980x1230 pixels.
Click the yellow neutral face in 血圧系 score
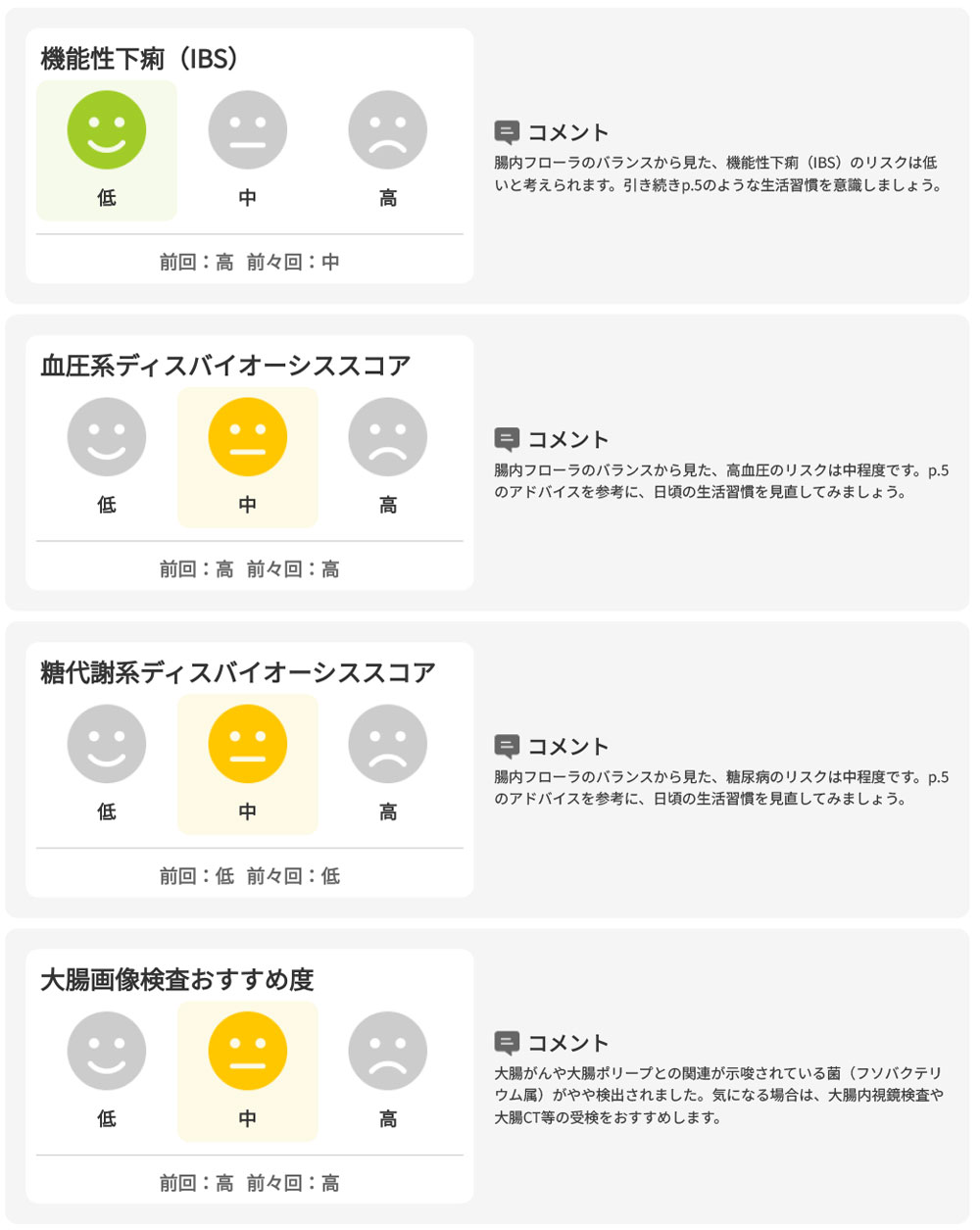click(x=247, y=436)
